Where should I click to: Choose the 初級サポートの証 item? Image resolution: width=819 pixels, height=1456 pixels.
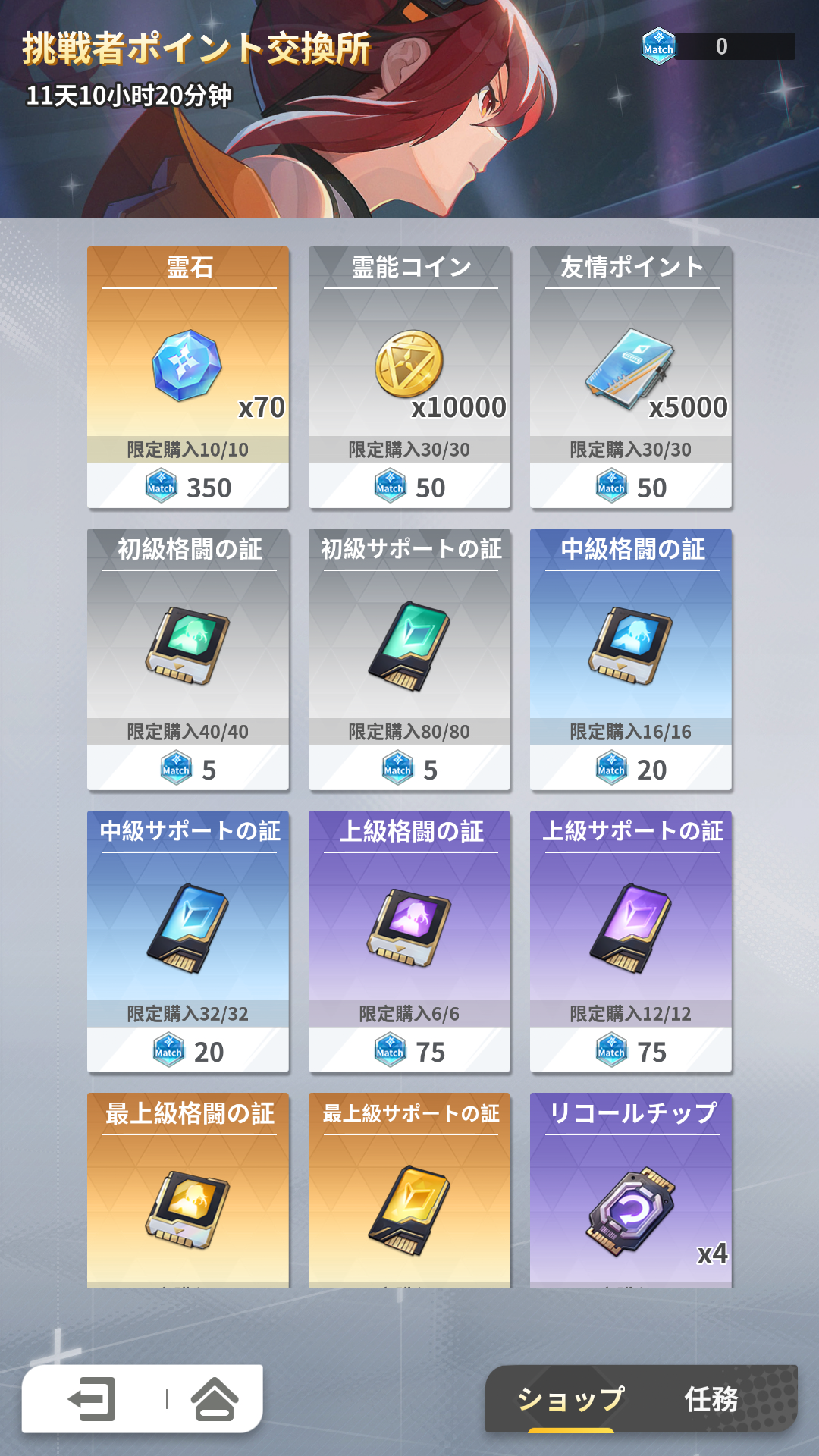[x=409, y=659]
